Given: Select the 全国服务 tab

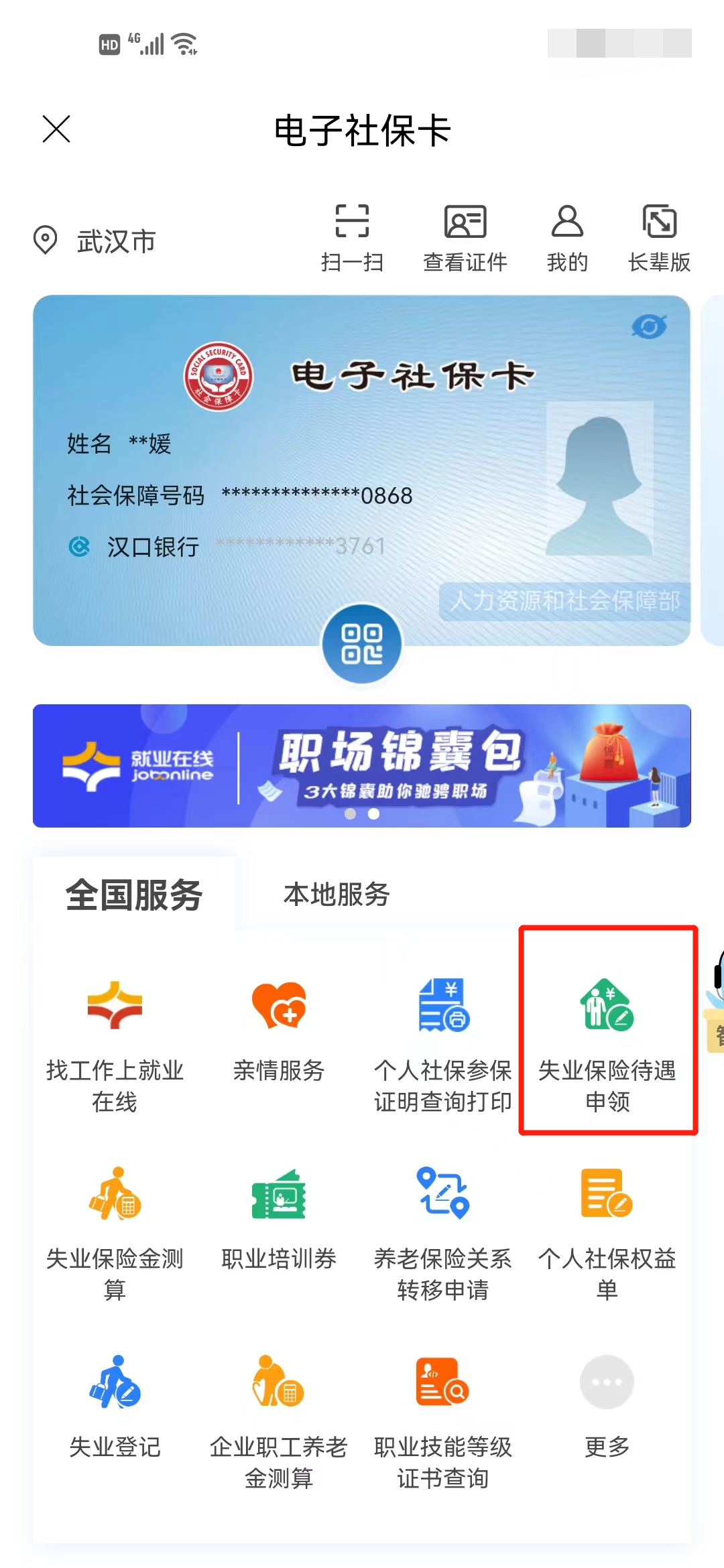Looking at the screenshot, I should [x=134, y=895].
